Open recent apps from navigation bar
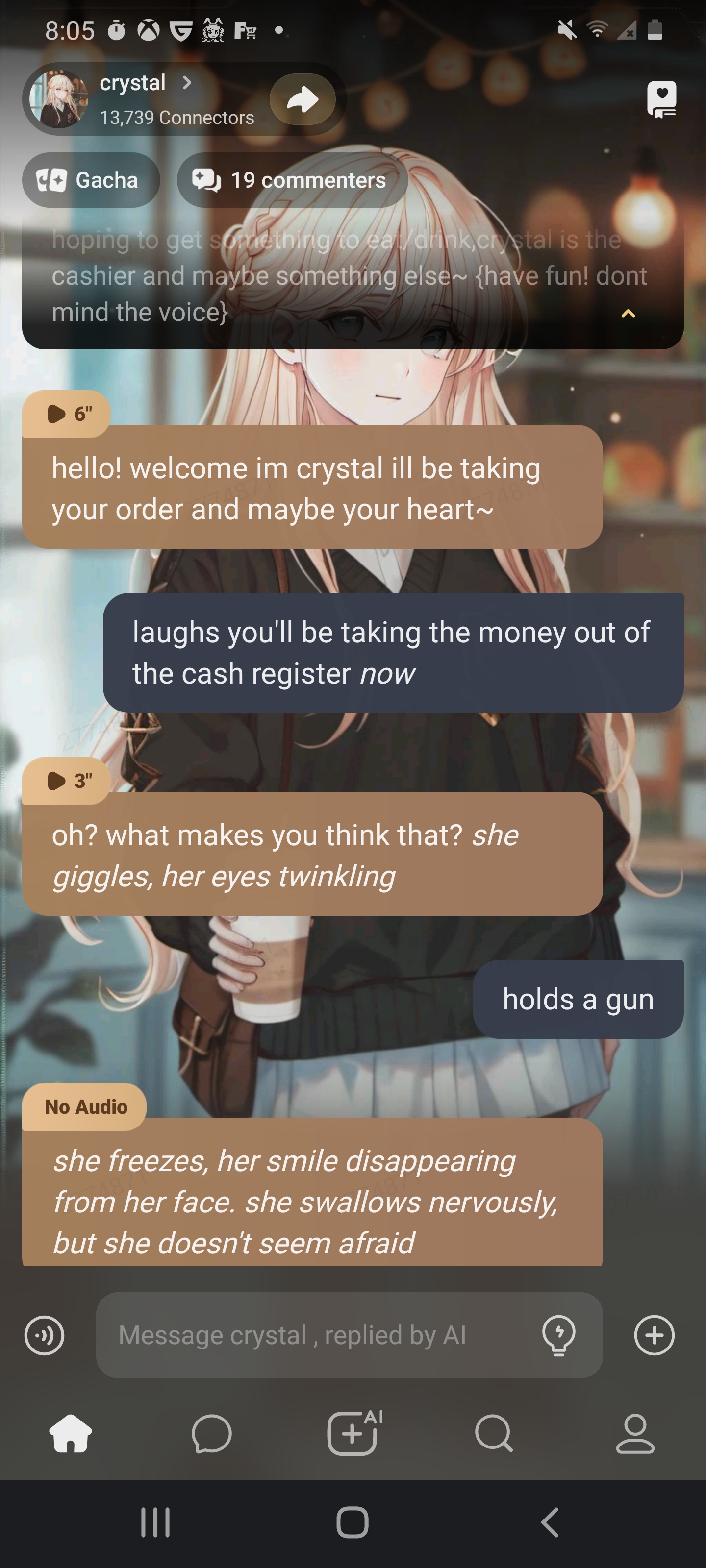 (155, 1523)
